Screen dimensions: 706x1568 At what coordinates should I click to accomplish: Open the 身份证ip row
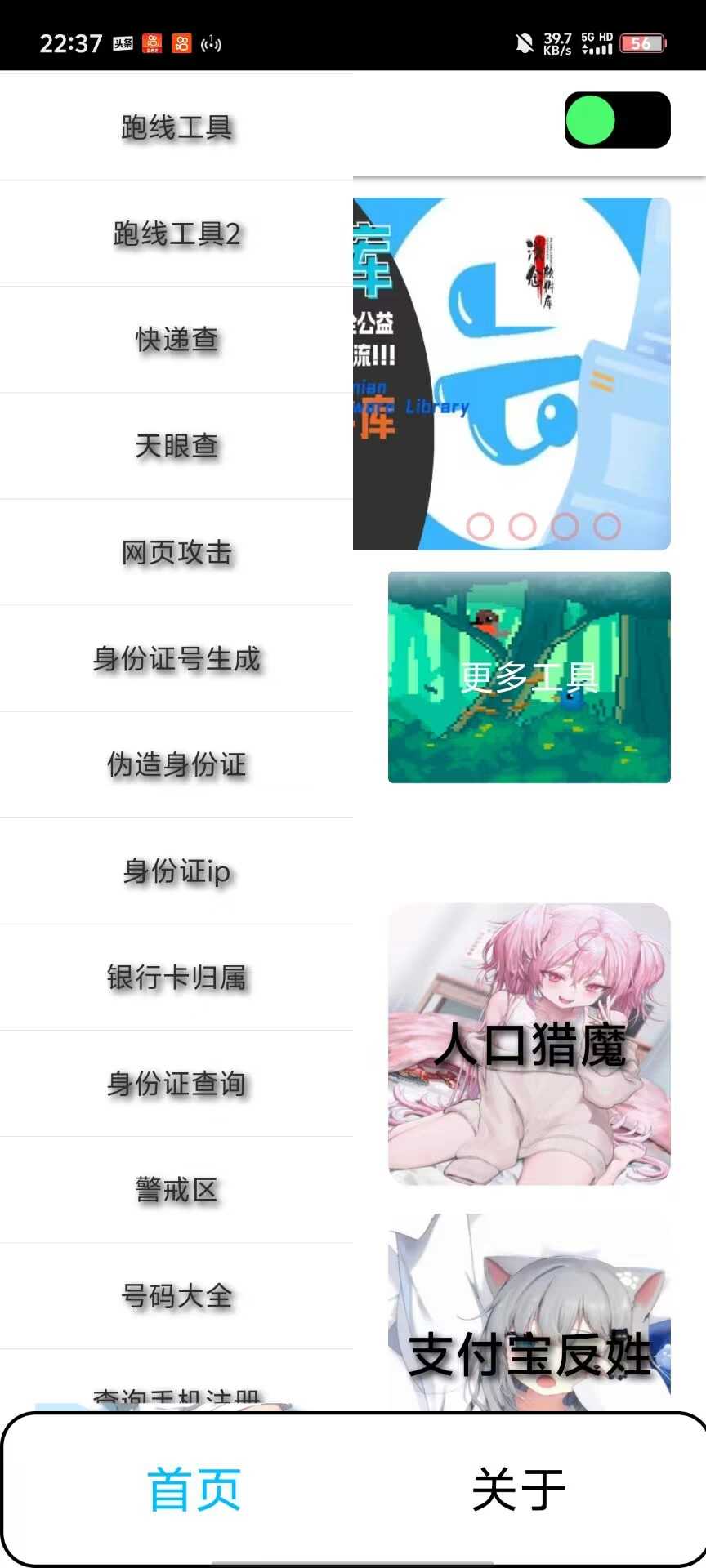click(x=176, y=871)
